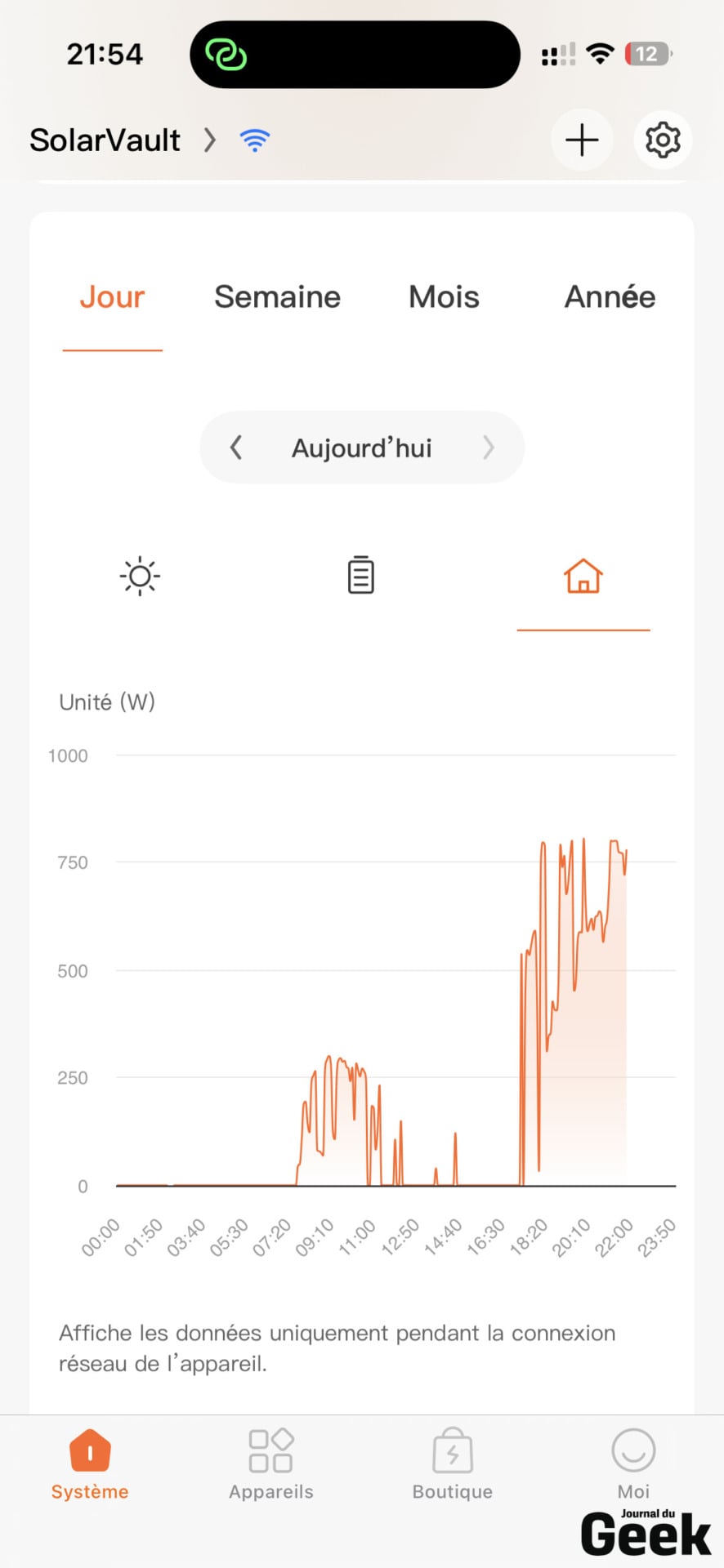Open the SolarVault system selector

[x=123, y=140]
